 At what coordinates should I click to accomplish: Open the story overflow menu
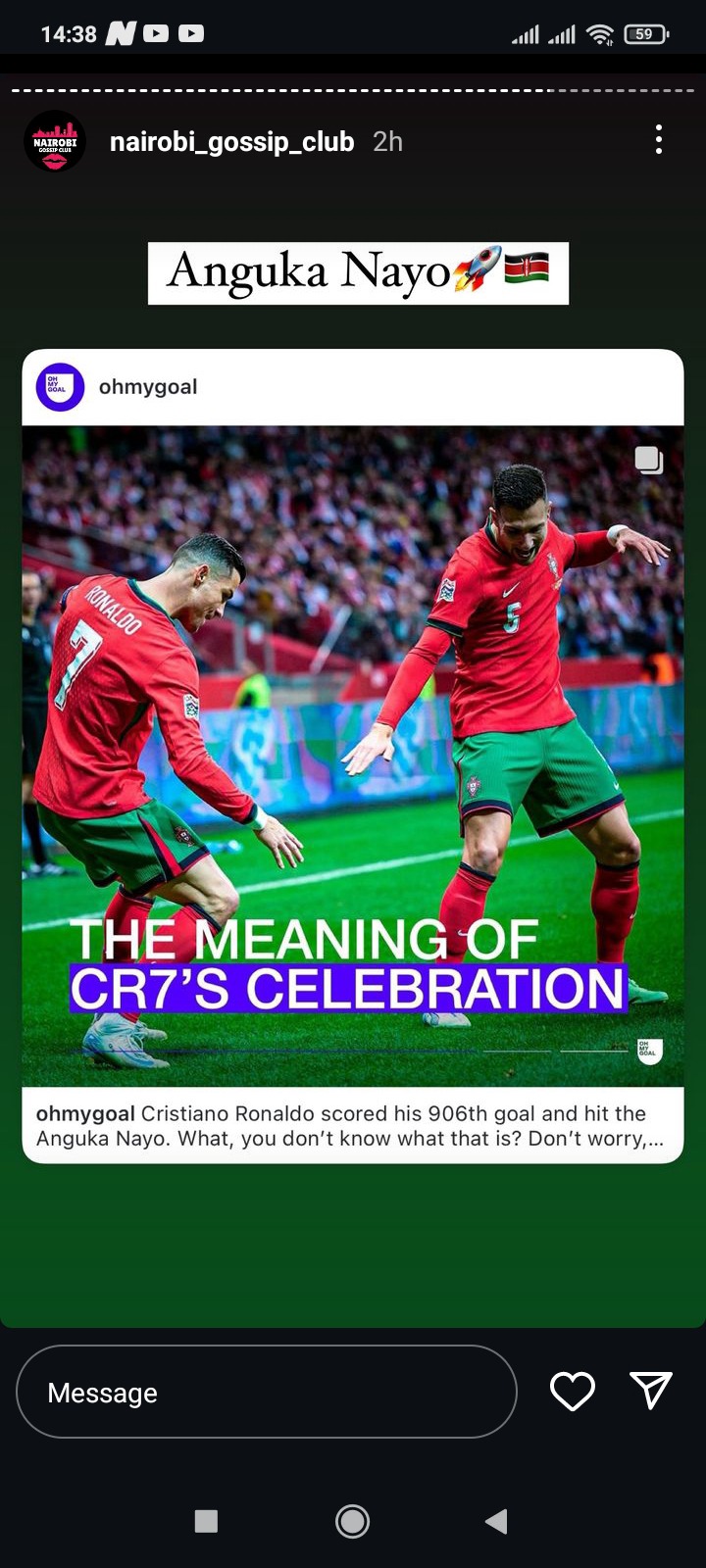pyautogui.click(x=658, y=140)
